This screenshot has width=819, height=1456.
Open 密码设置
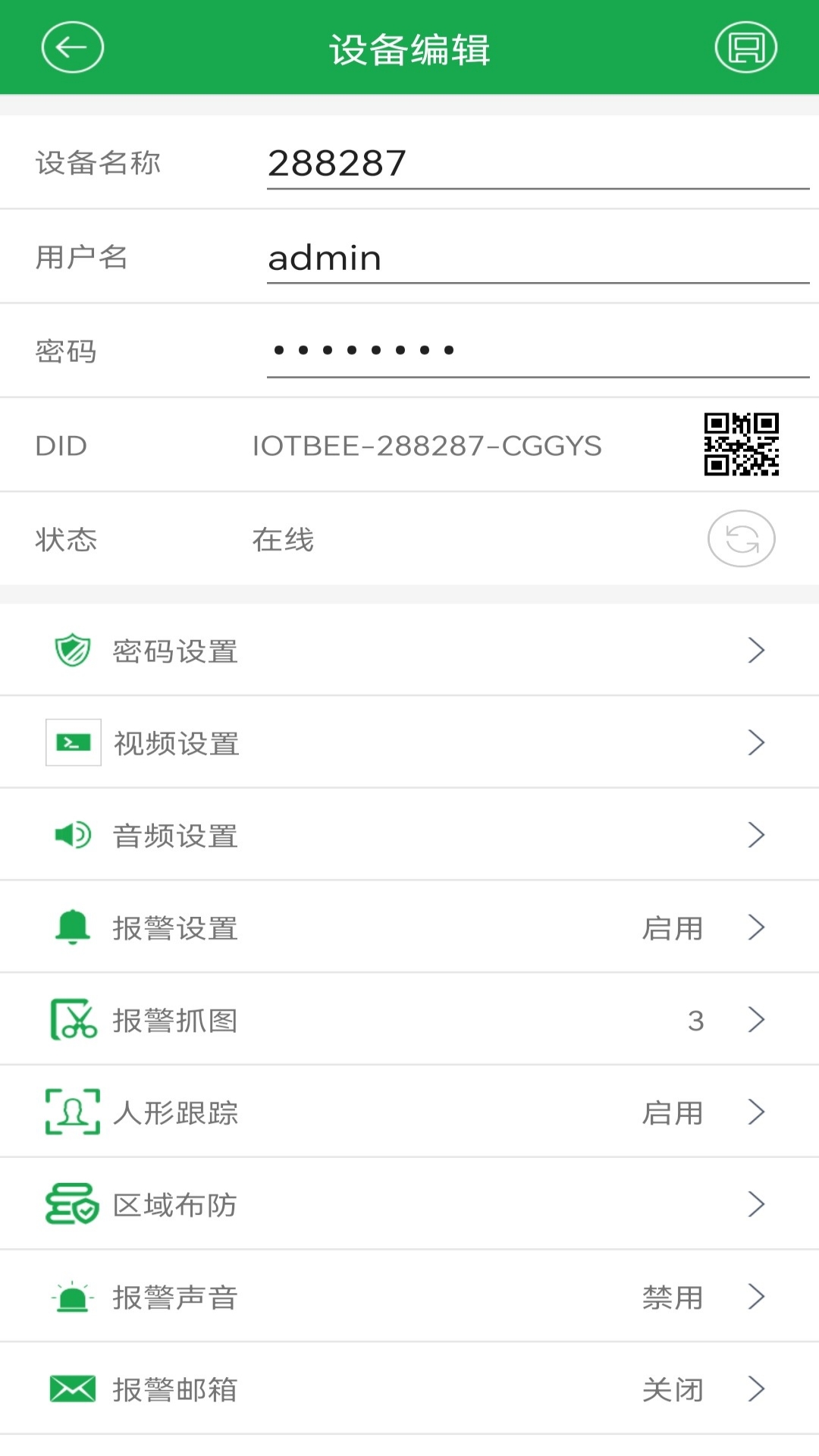[409, 651]
